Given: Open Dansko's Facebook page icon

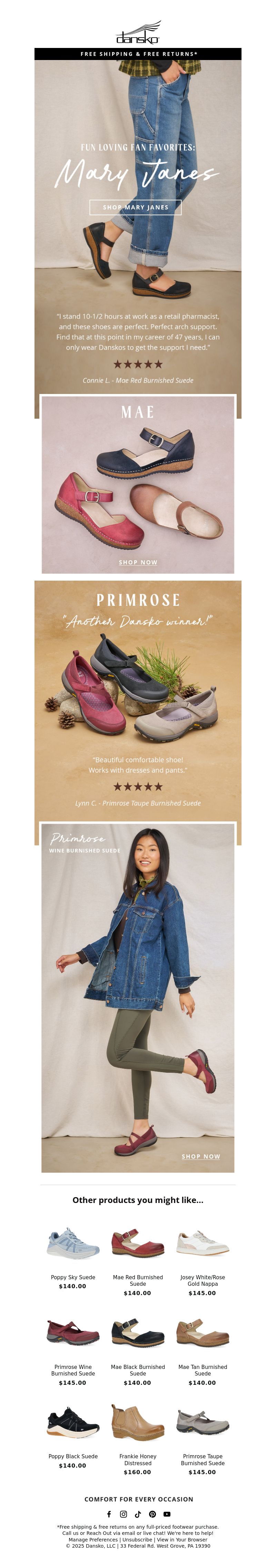Looking at the screenshot, I should point(109,1514).
